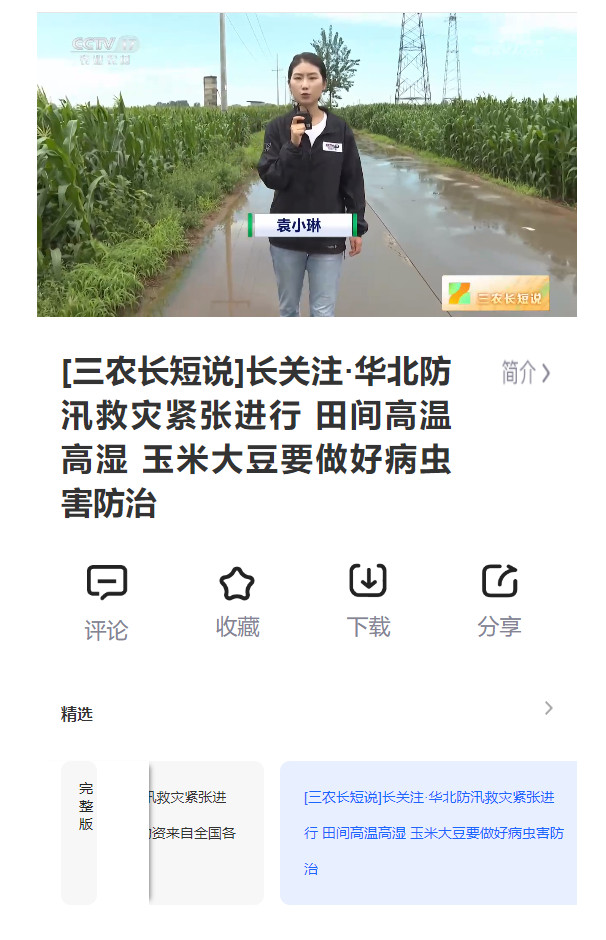Tap 下载 to download the video

(x=368, y=601)
